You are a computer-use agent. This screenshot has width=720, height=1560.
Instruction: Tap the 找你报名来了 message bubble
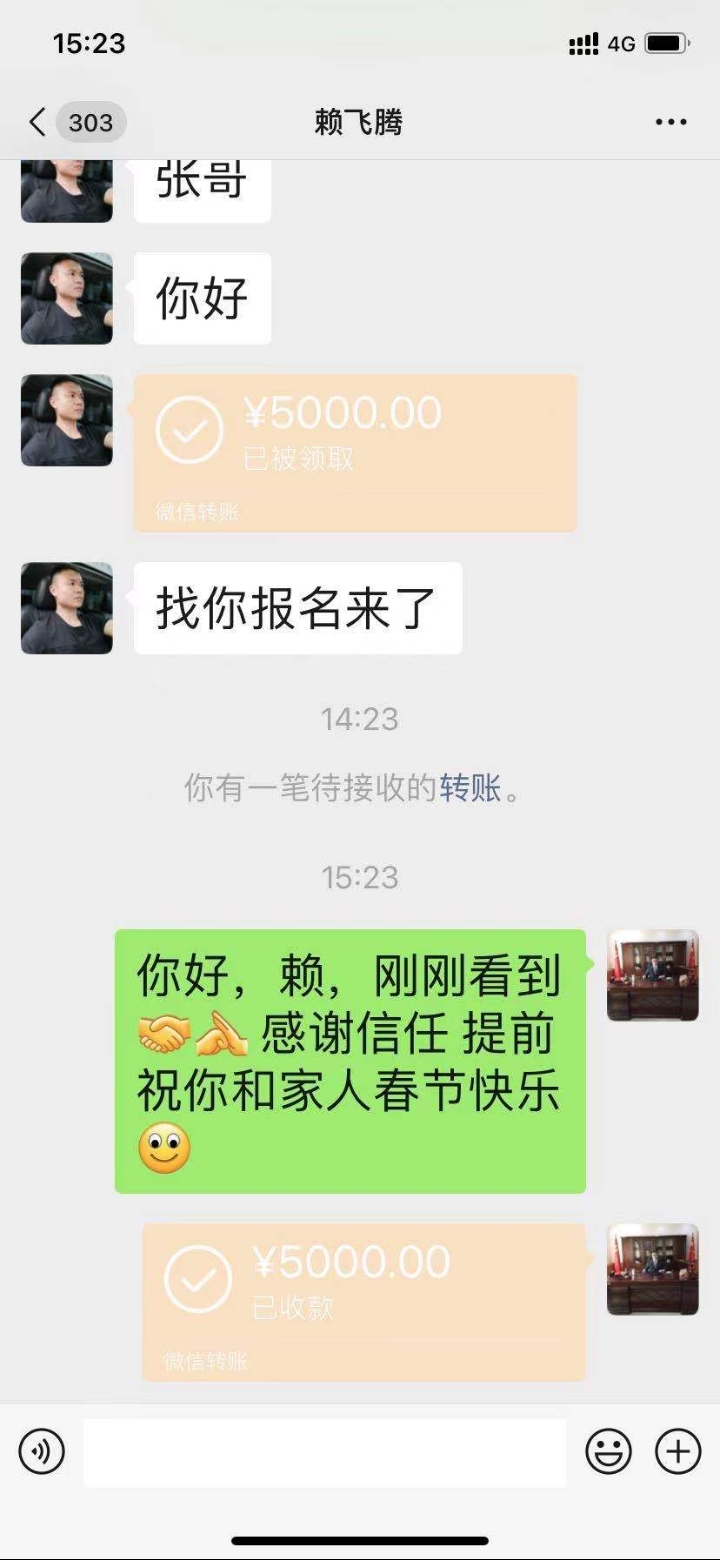pos(297,609)
